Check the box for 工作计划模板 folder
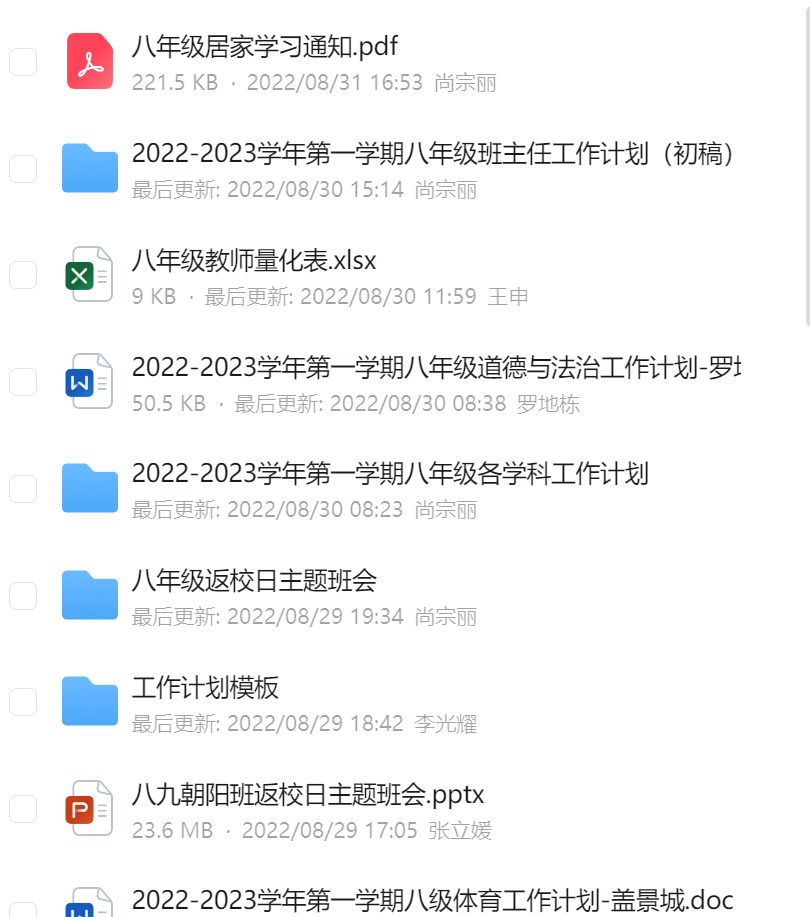 pyautogui.click(x=23, y=702)
